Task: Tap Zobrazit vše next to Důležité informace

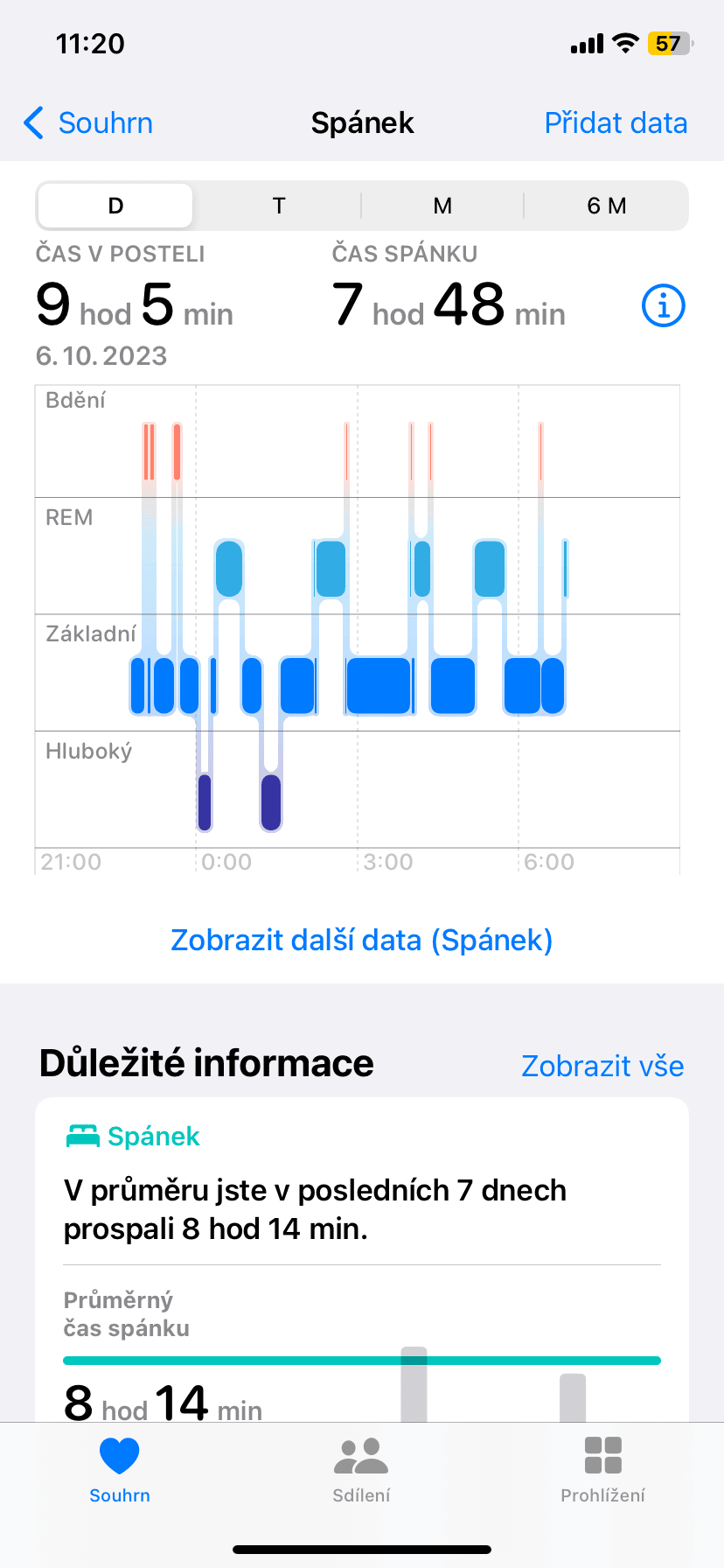Action: click(602, 1066)
